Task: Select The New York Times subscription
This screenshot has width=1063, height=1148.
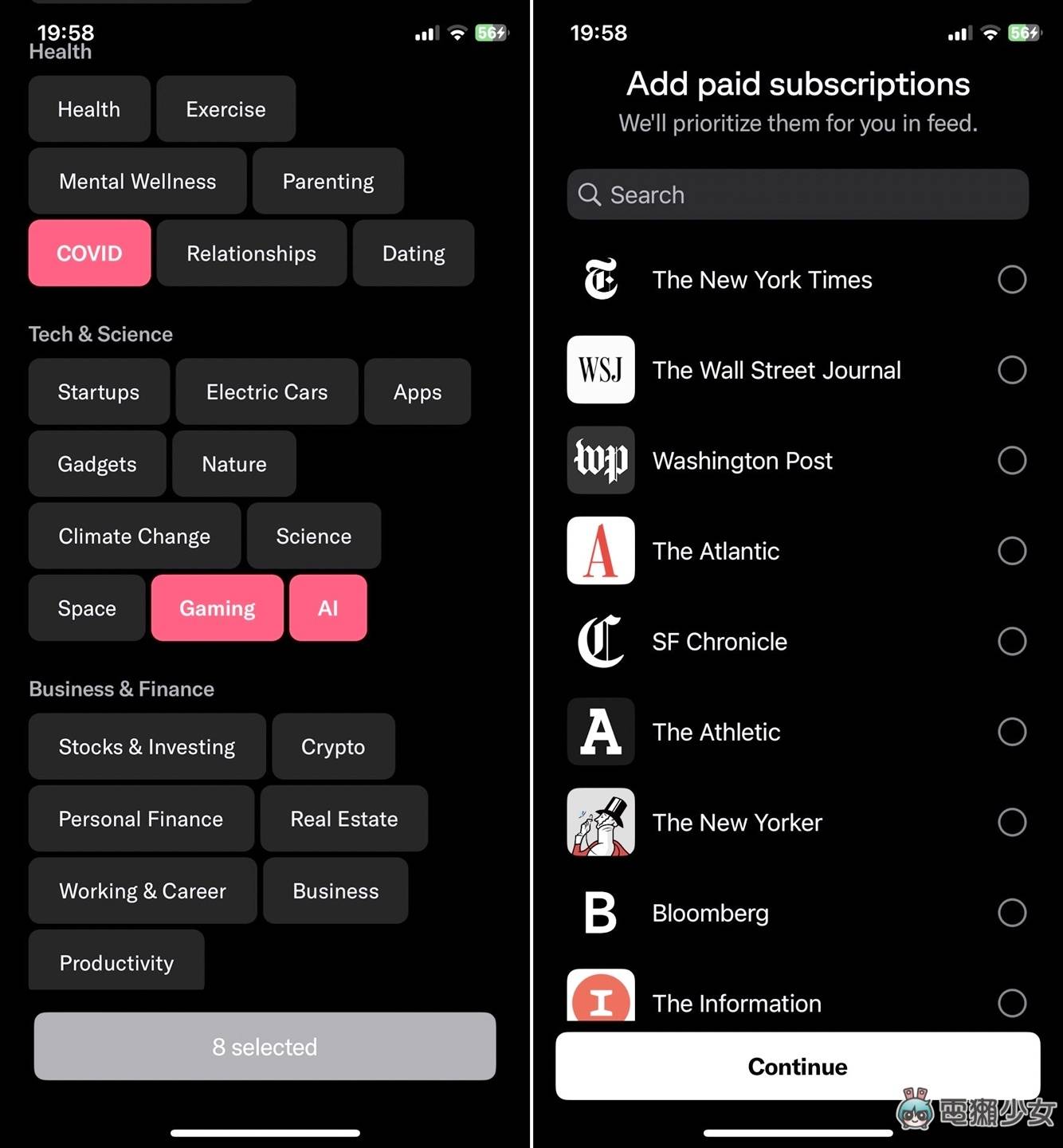Action: (x=1011, y=280)
